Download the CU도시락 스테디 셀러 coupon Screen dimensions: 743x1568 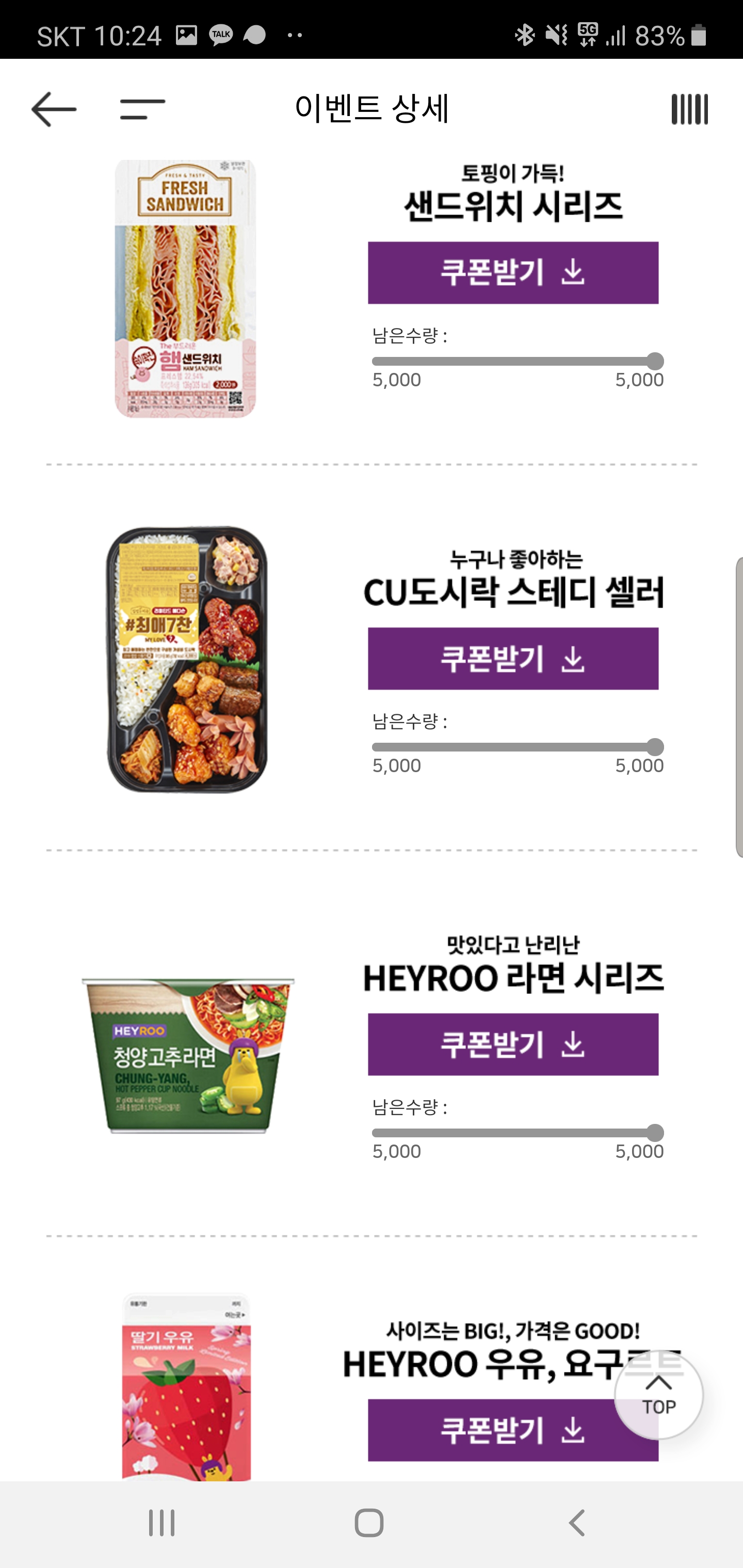513,659
